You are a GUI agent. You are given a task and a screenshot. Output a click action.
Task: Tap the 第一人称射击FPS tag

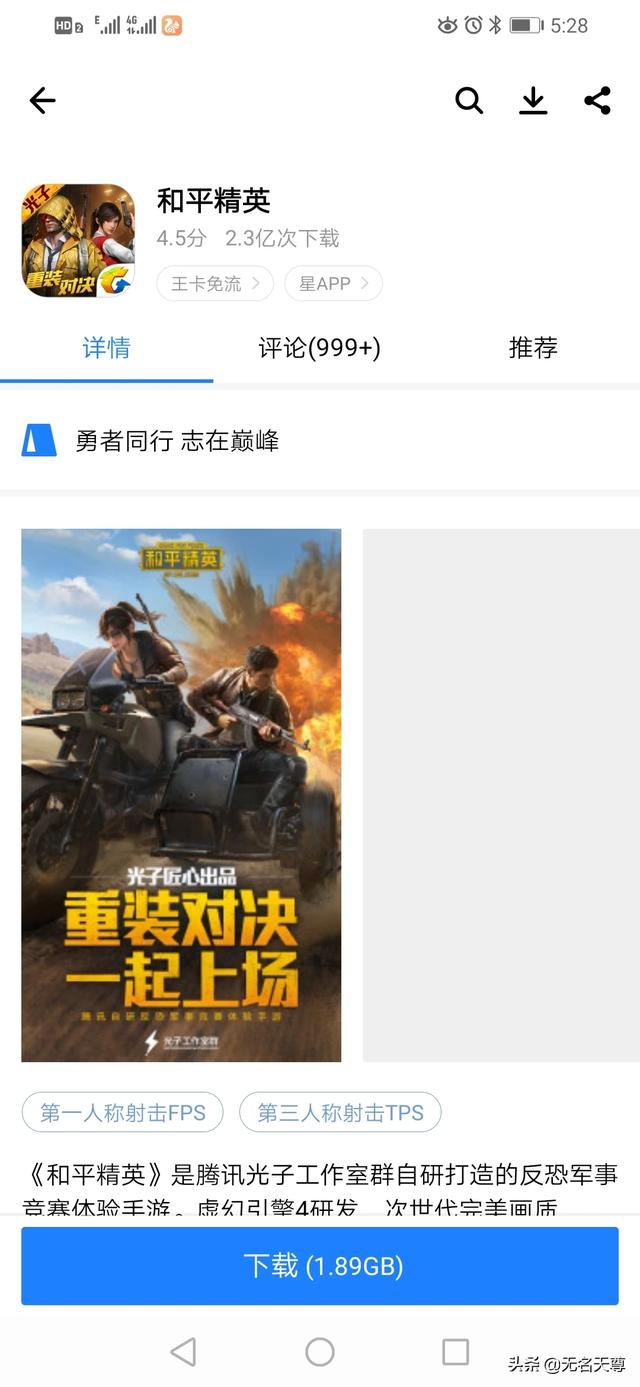click(122, 1112)
